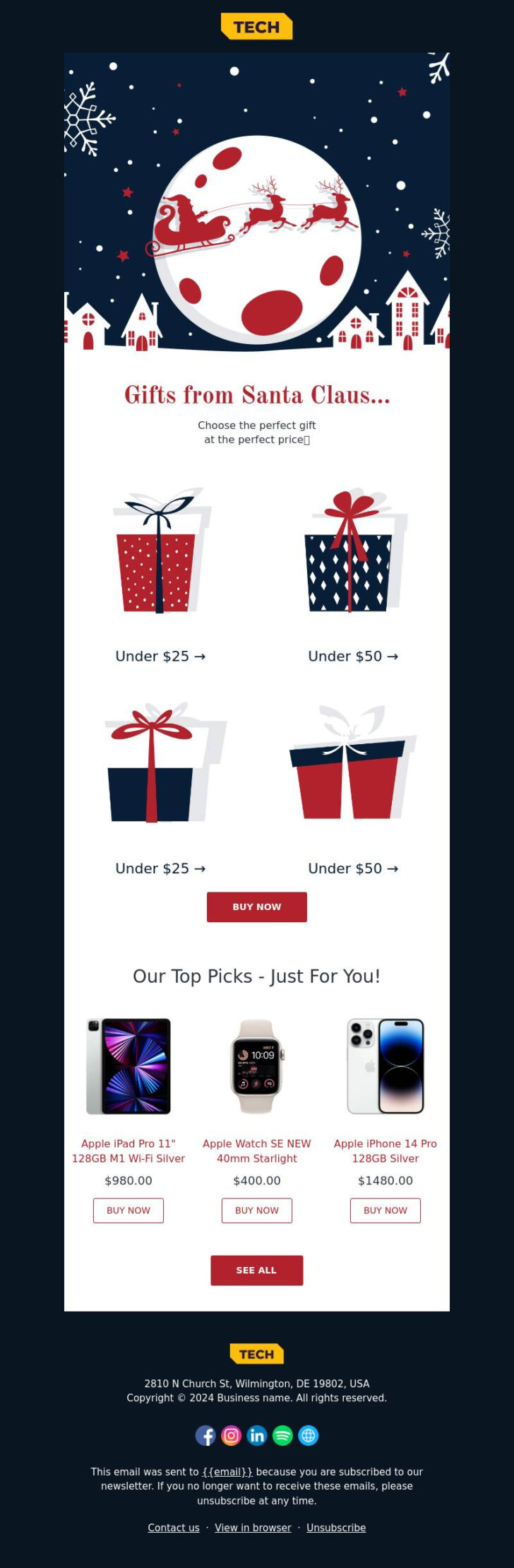Image resolution: width=514 pixels, height=1568 pixels.
Task: Open Under $25 beneath the plain navy gift
Action: 160,868
